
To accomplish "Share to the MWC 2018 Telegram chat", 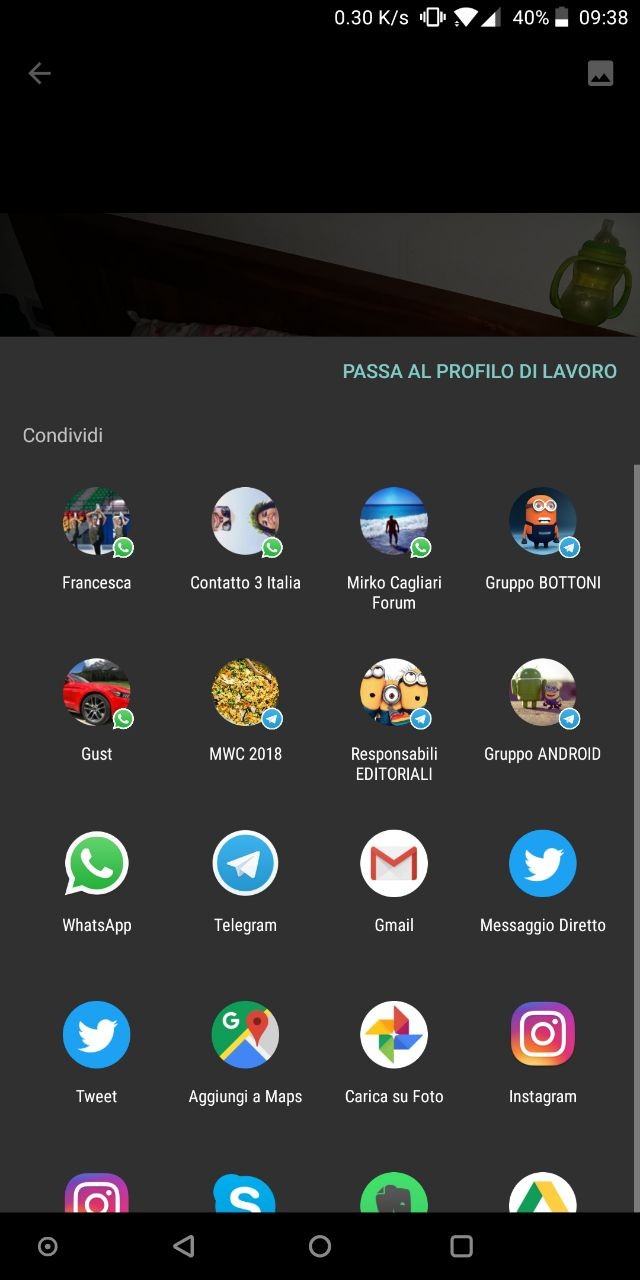I will pyautogui.click(x=245, y=711).
